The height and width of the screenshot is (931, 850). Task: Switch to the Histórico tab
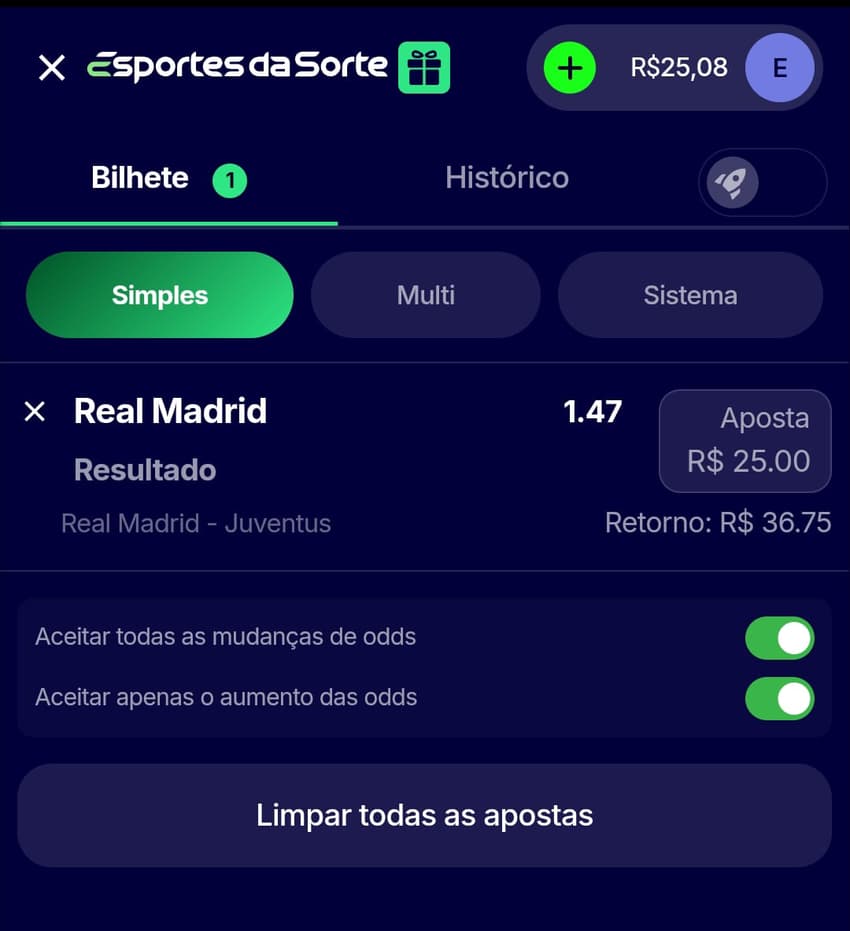coord(506,178)
